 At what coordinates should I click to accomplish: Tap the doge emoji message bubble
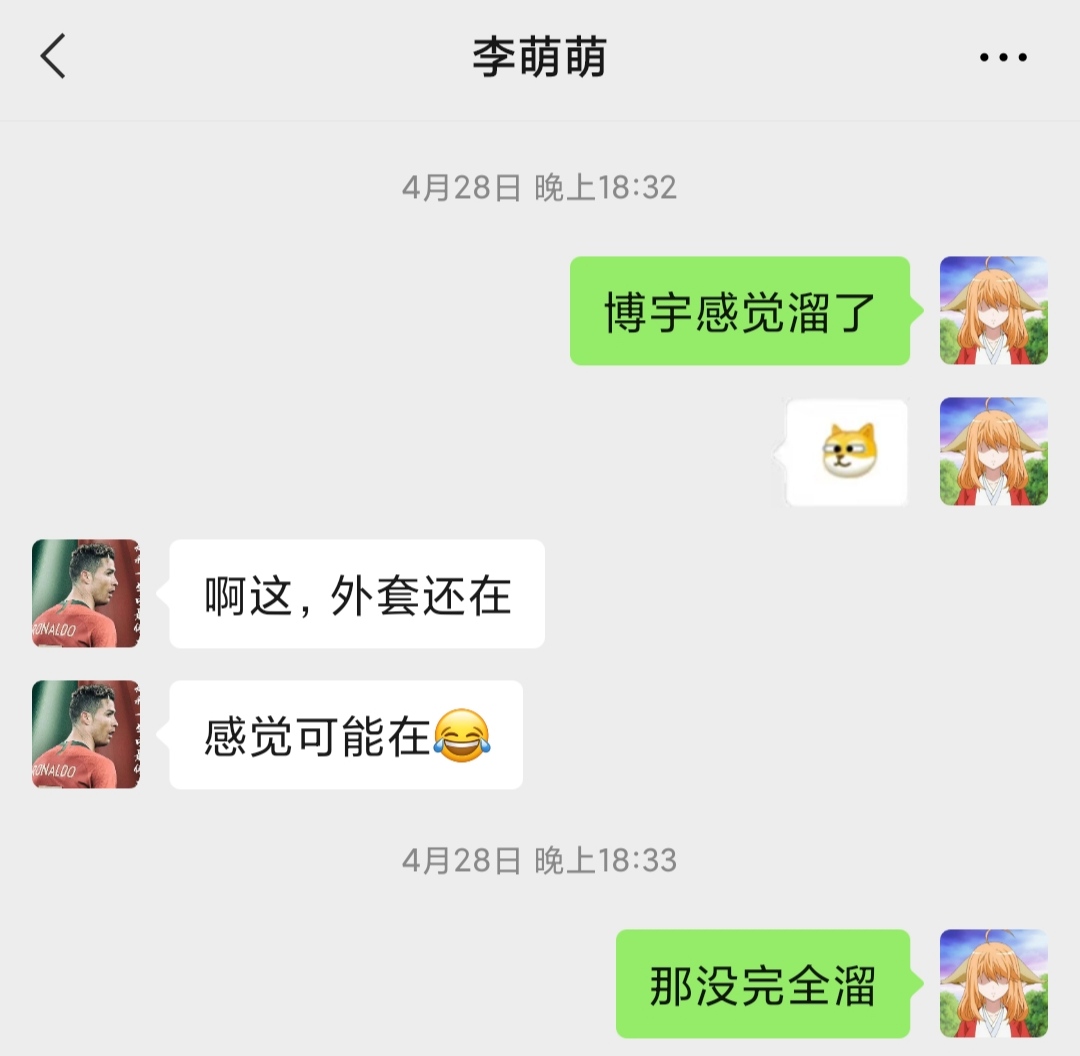click(x=847, y=452)
